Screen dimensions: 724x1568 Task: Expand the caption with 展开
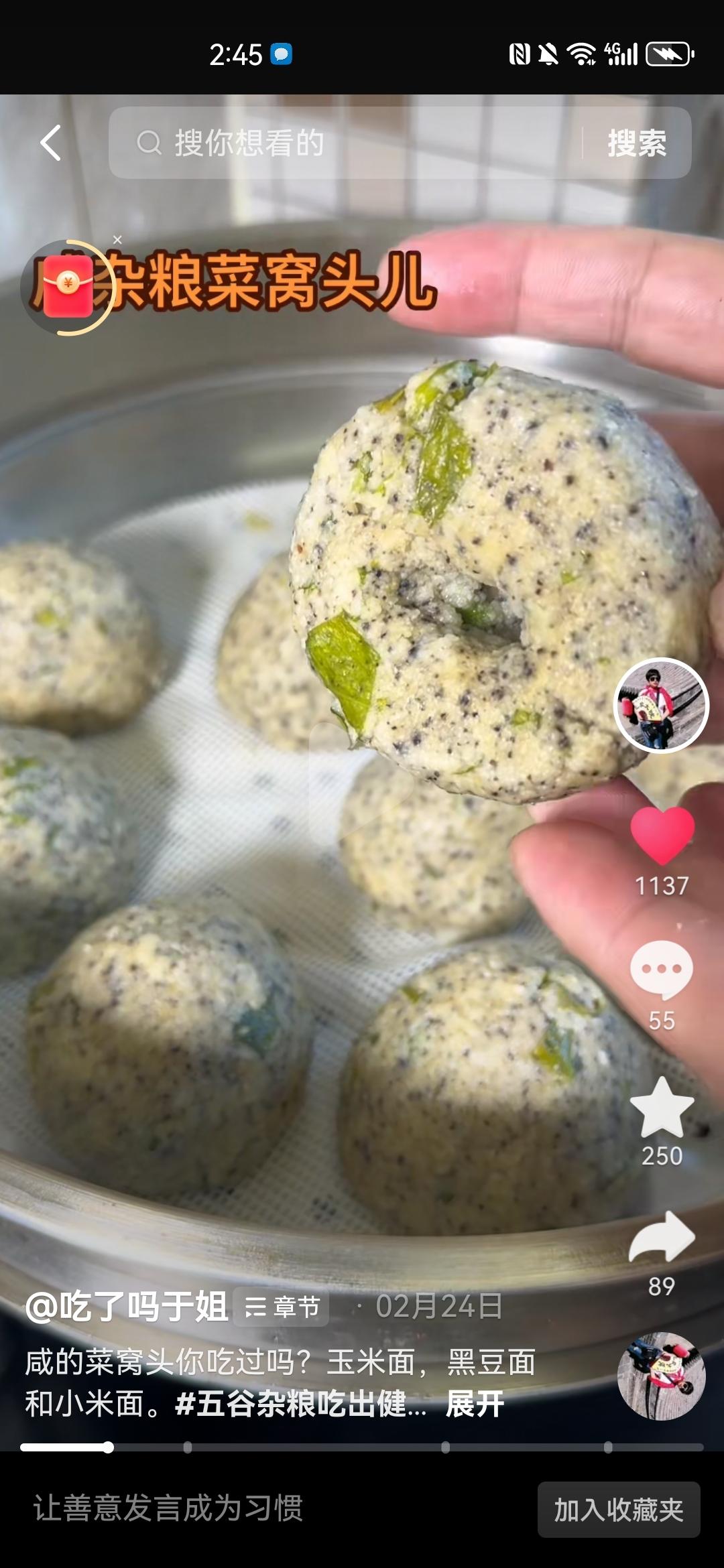[475, 1404]
